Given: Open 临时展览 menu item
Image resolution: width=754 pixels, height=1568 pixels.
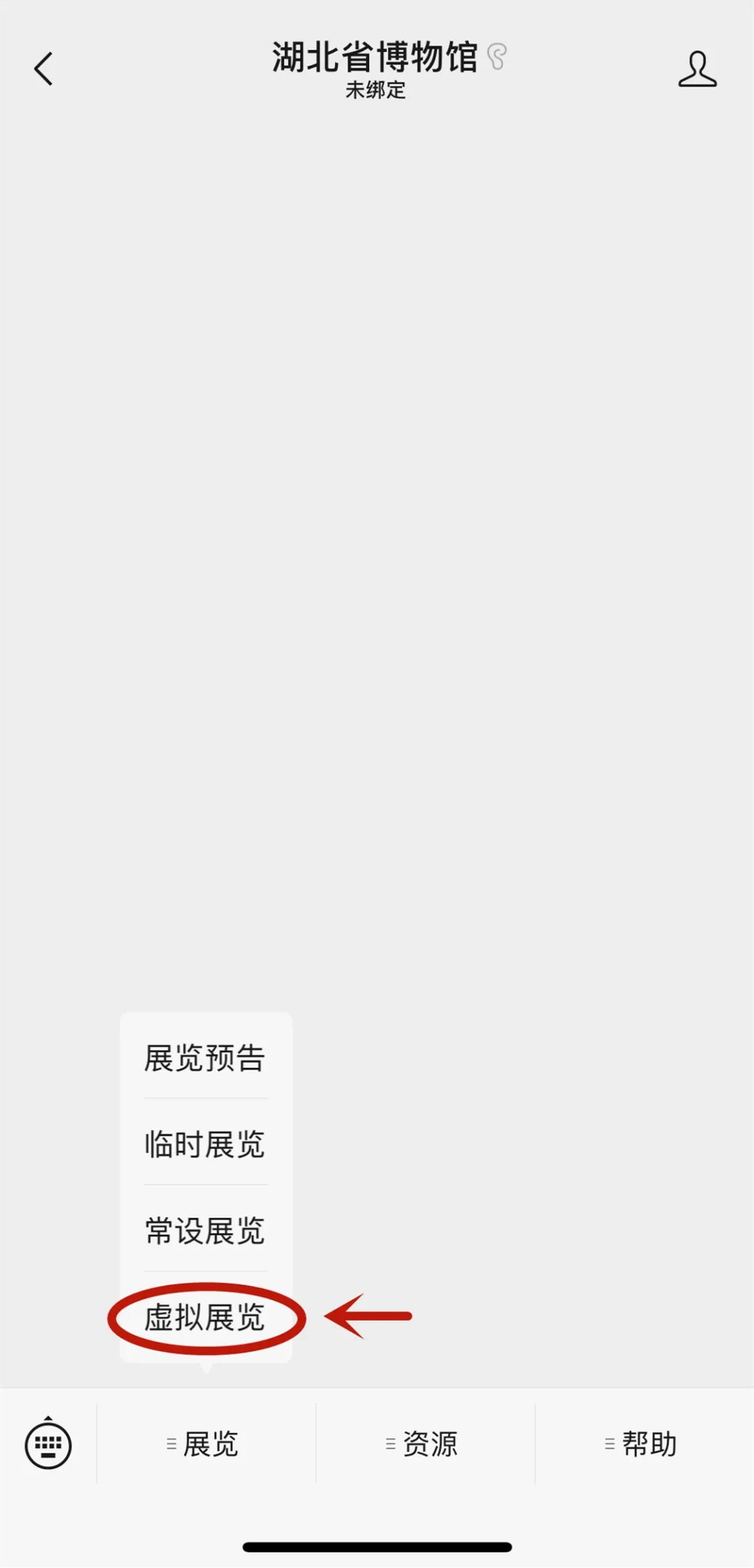Looking at the screenshot, I should pos(205,1145).
